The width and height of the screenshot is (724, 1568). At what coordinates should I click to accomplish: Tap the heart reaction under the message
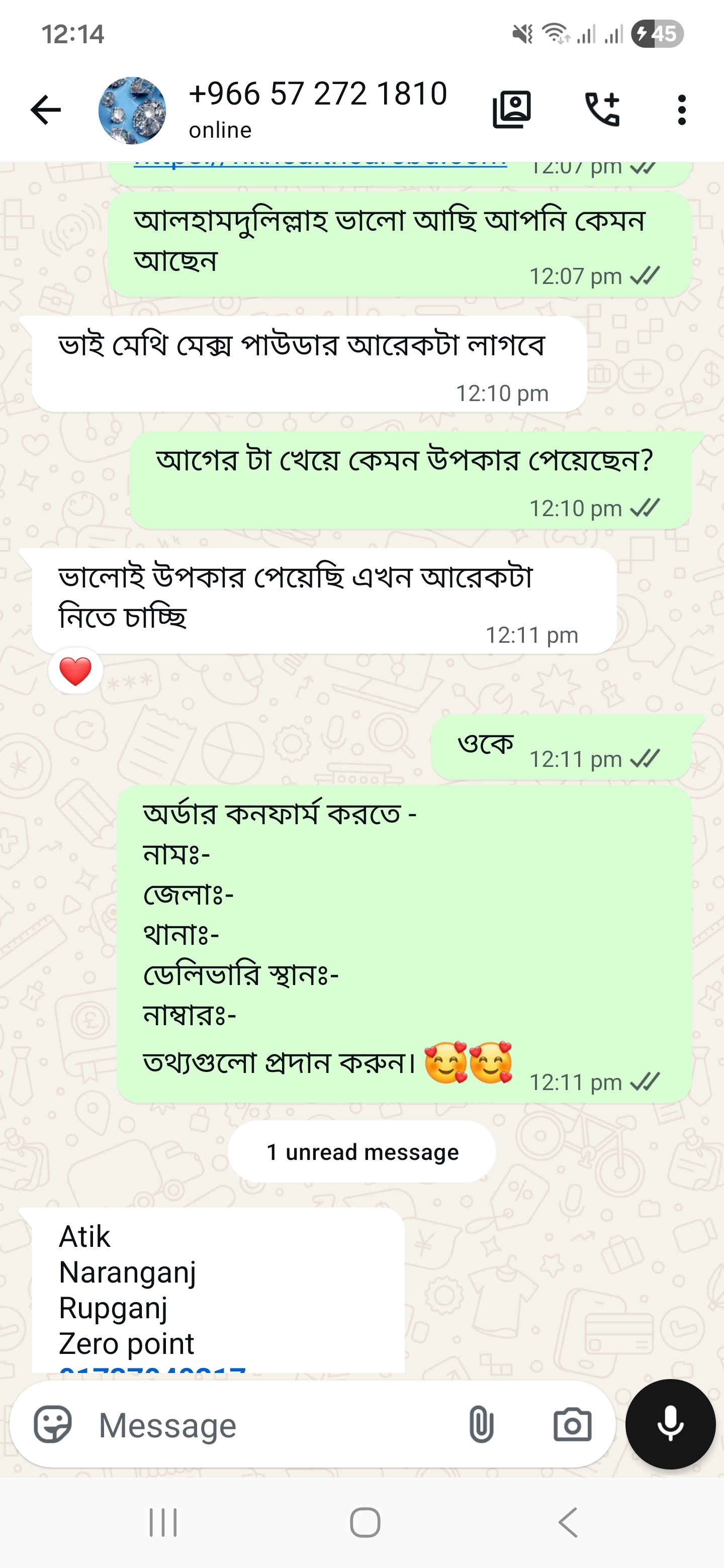(x=75, y=671)
